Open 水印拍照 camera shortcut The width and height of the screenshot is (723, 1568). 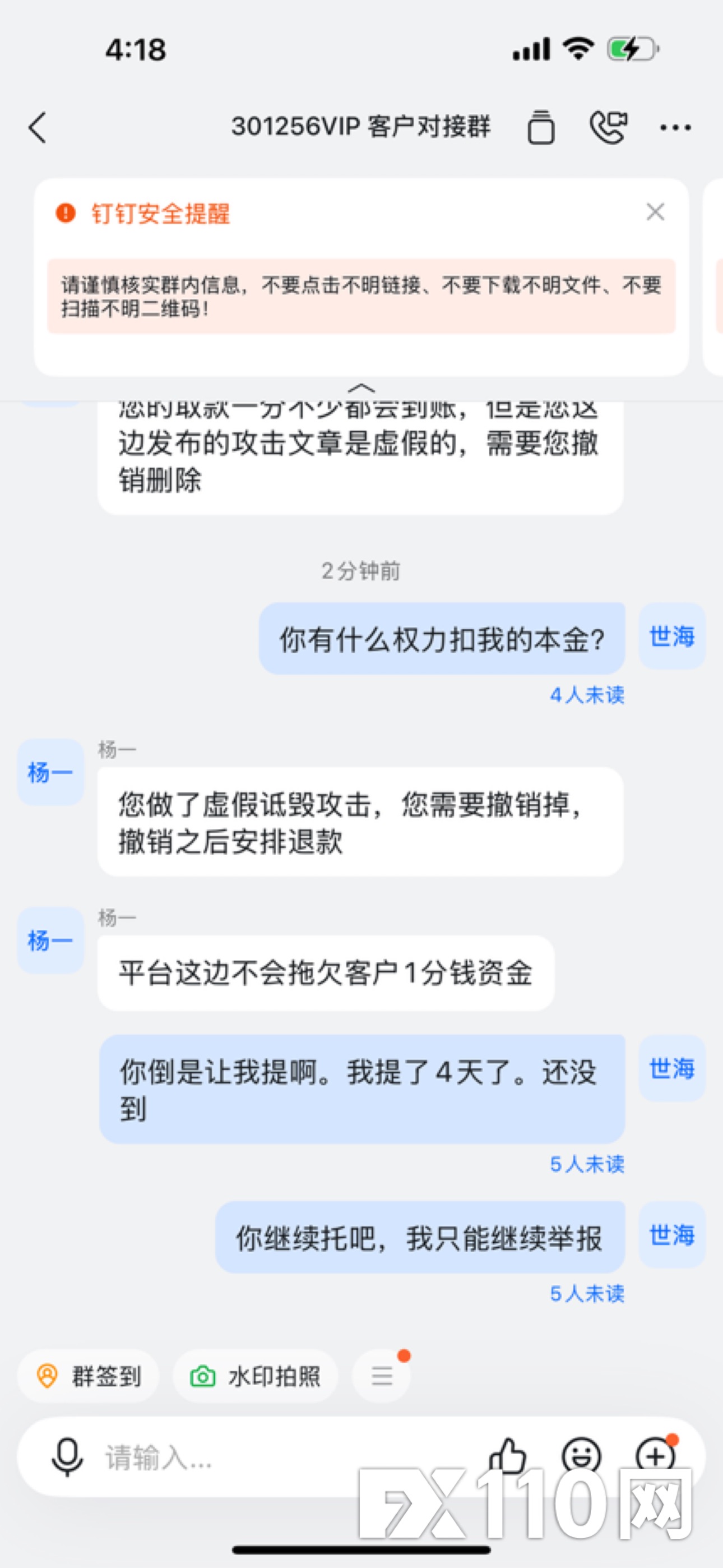click(x=256, y=1376)
